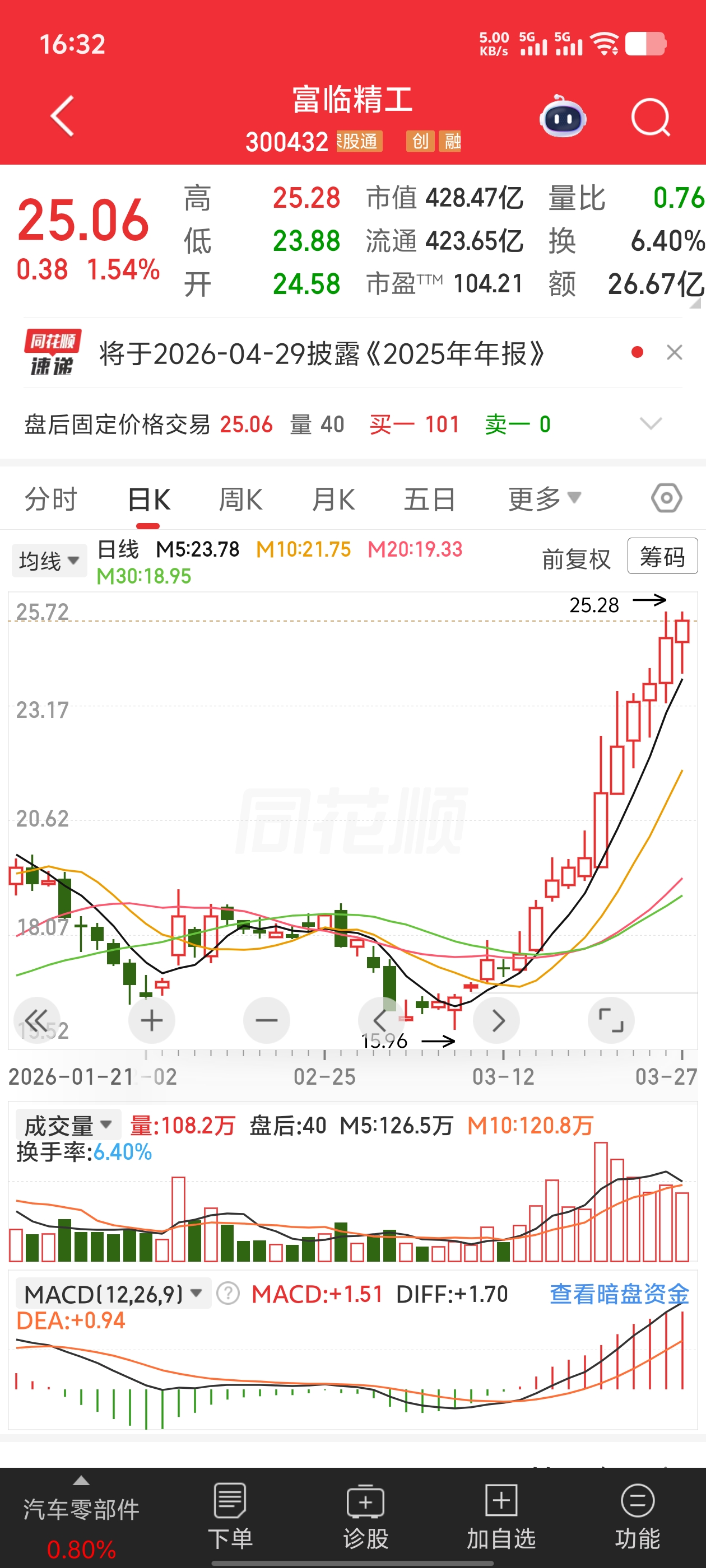Open the 更多 chart period dropdown
Screen dimensions: 706x1568
point(544,499)
